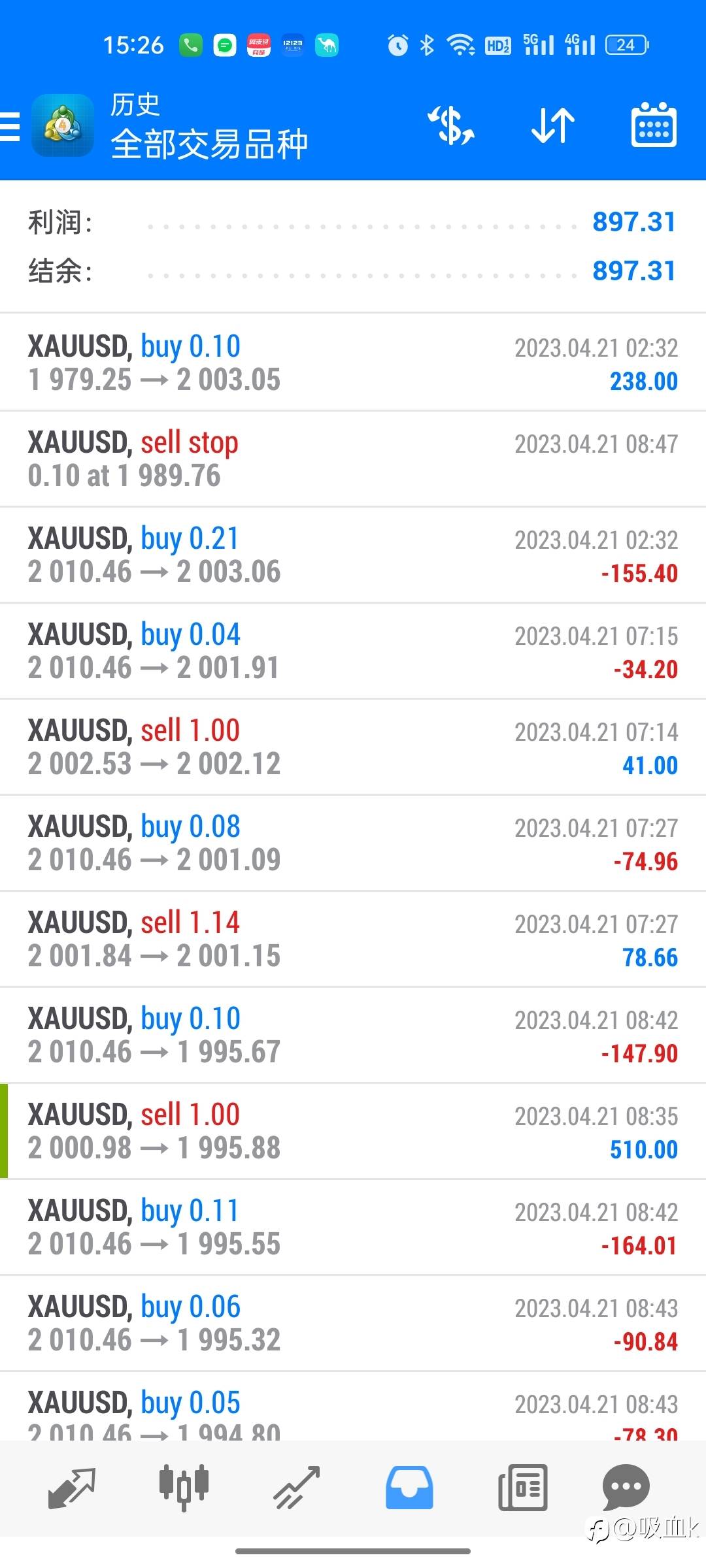Open the sell 1.00 trade with 510.00 profit
Viewport: 706px width, 1568px height.
(353, 1131)
